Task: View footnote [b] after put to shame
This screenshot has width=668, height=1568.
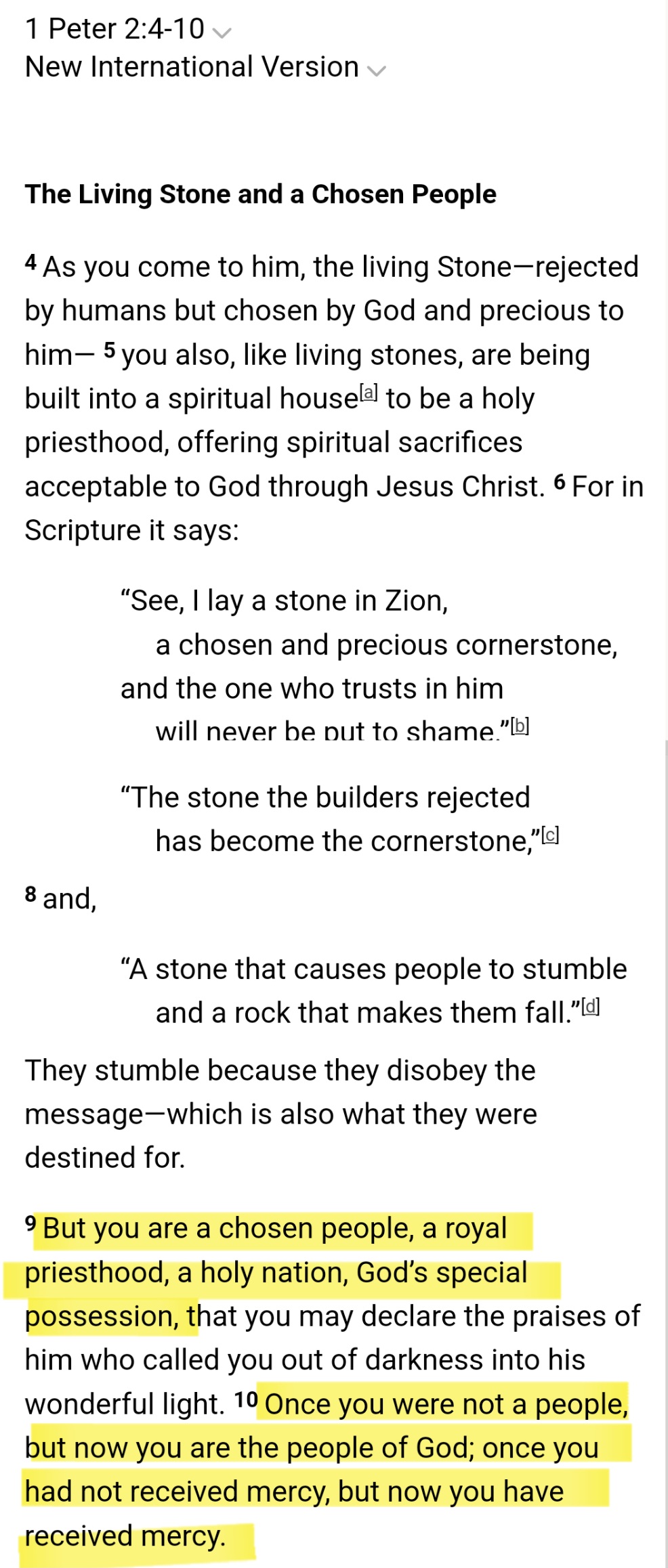Action: (x=520, y=726)
